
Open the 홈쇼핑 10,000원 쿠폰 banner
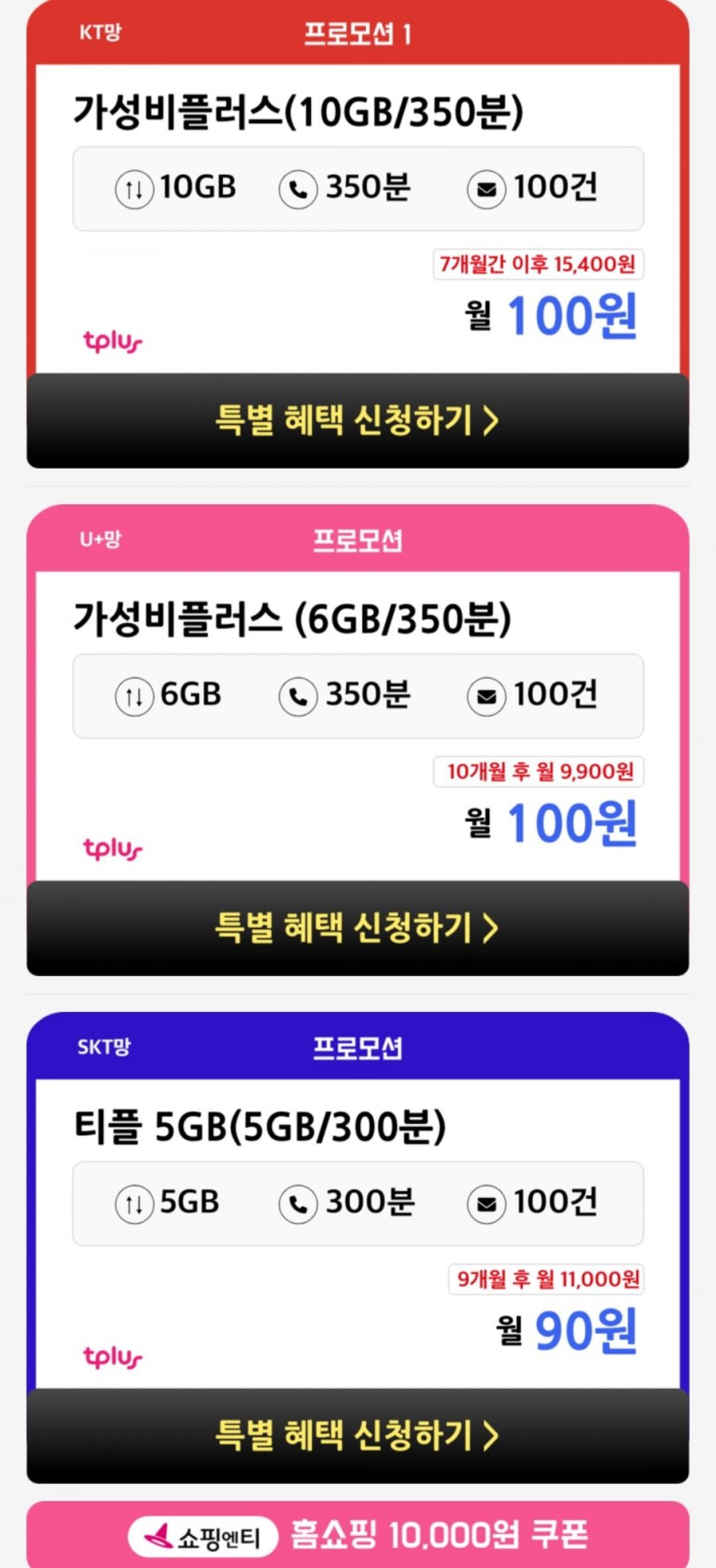tap(357, 1535)
